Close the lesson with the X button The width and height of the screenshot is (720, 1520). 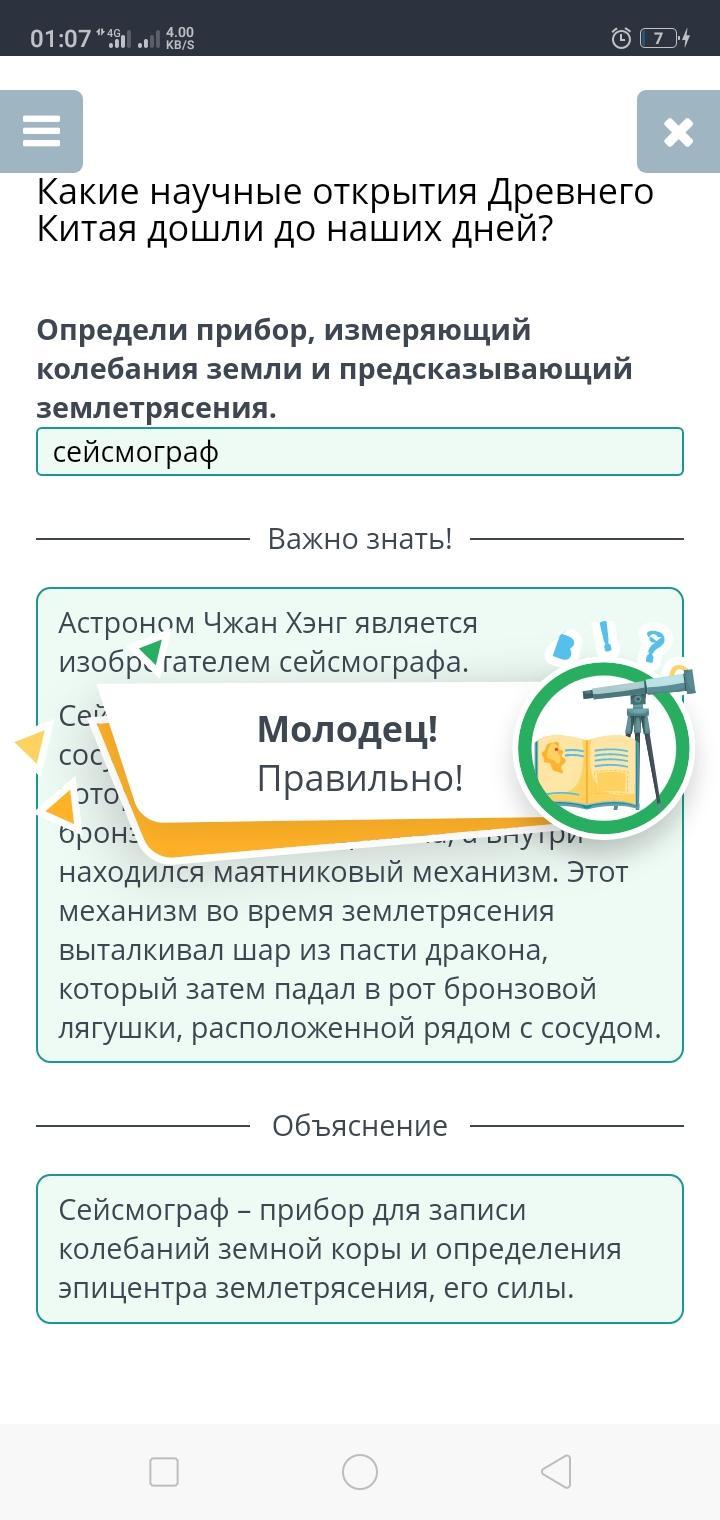click(x=677, y=131)
